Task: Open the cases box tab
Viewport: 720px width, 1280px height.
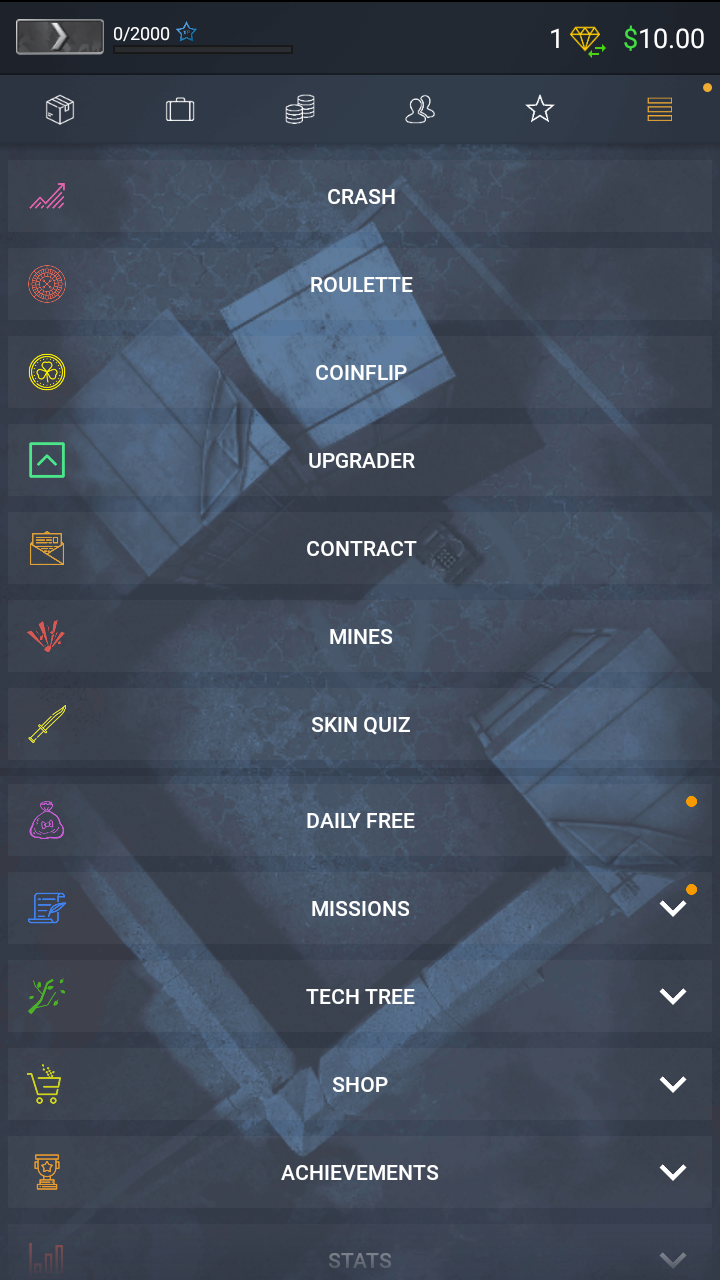Action: 60,109
